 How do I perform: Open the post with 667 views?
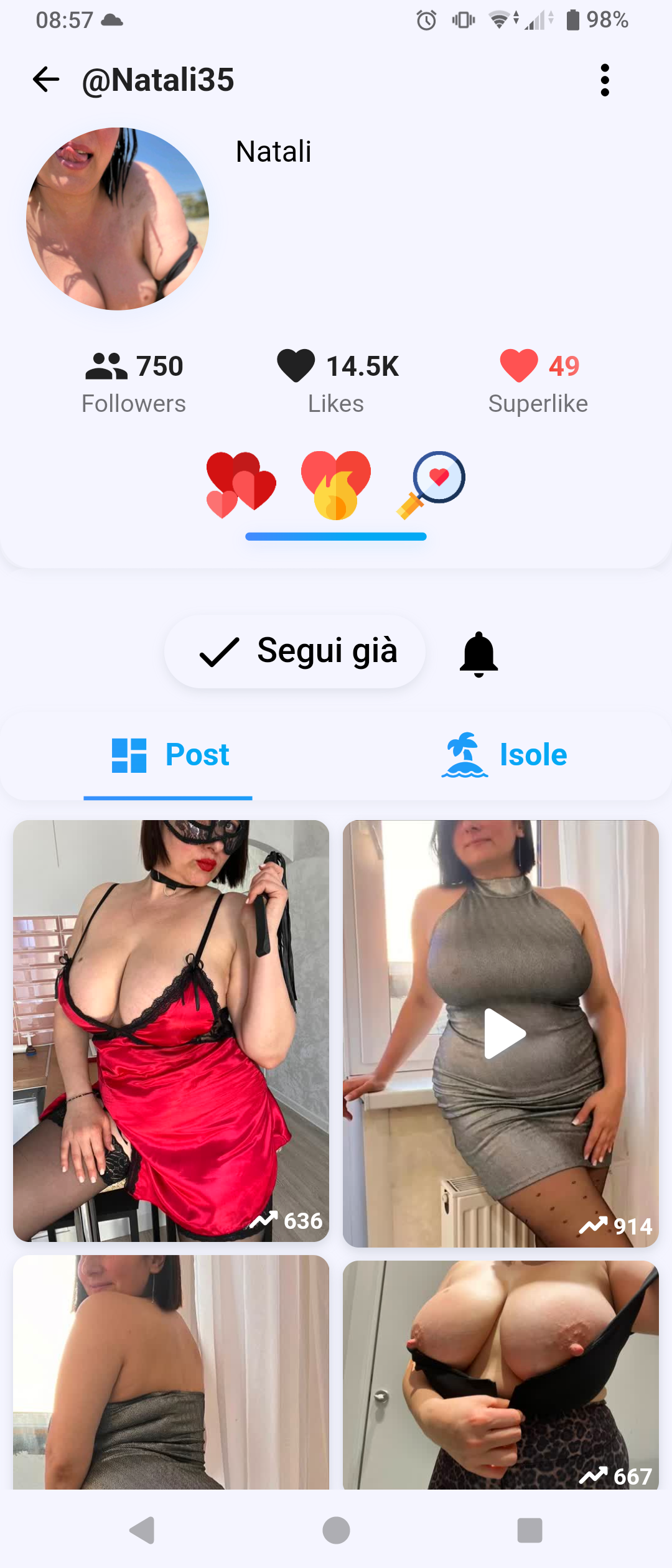pyautogui.click(x=501, y=1374)
